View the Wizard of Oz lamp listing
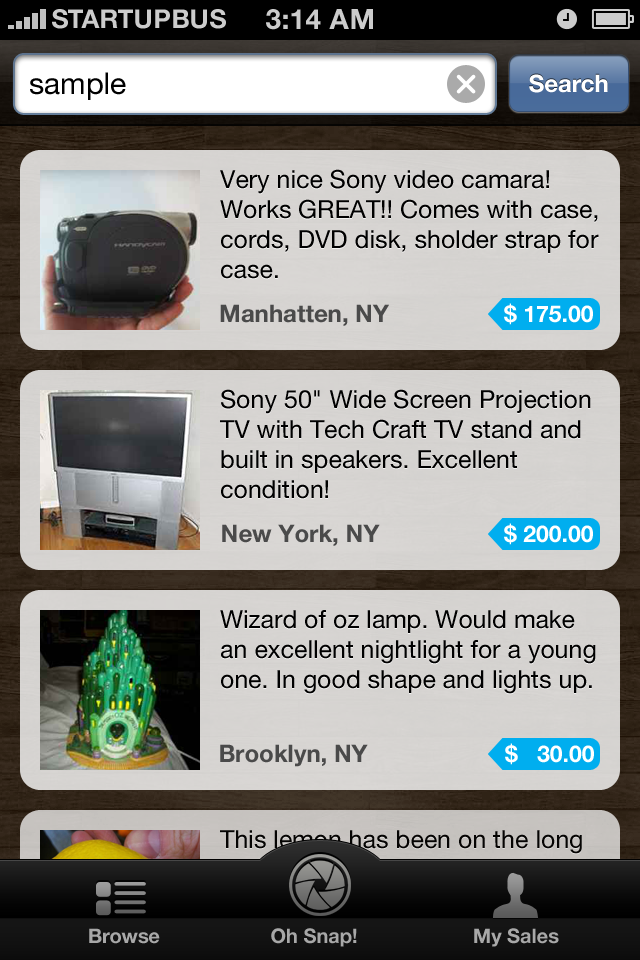The image size is (640, 960). pos(320,690)
